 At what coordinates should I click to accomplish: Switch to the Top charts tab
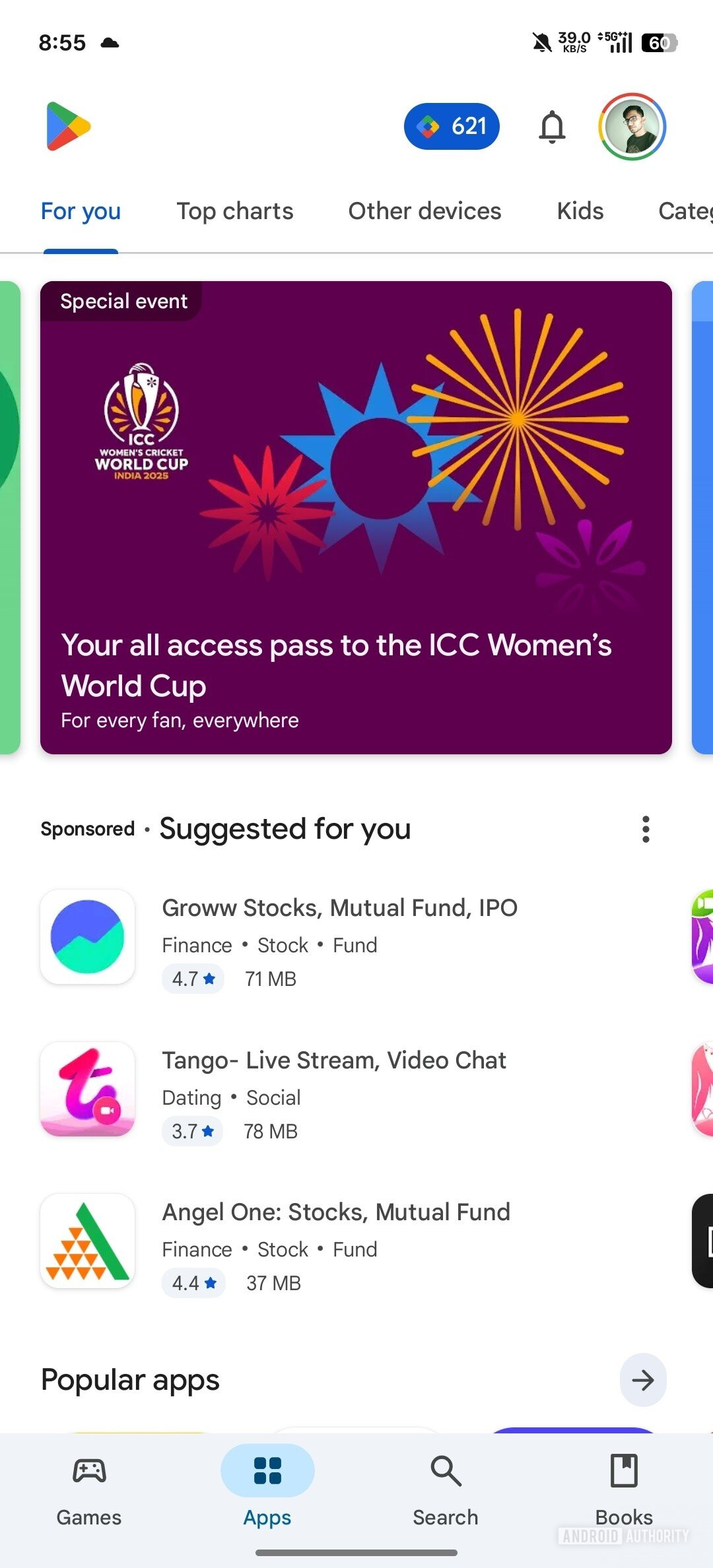click(234, 211)
